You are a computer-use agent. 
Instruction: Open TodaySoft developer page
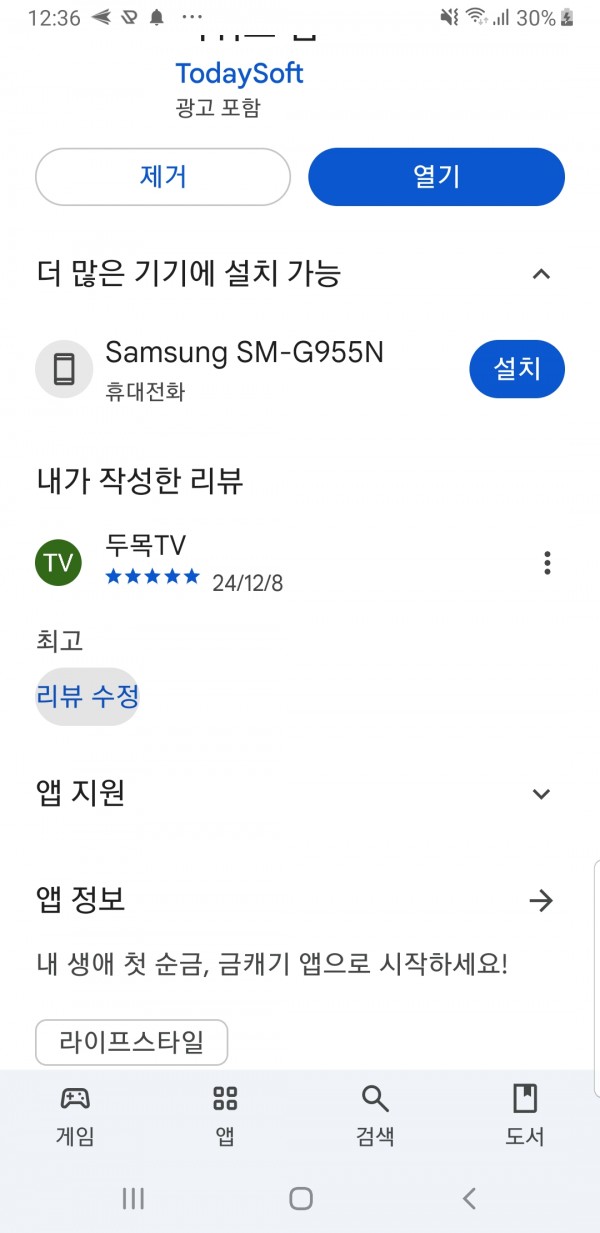tap(239, 73)
